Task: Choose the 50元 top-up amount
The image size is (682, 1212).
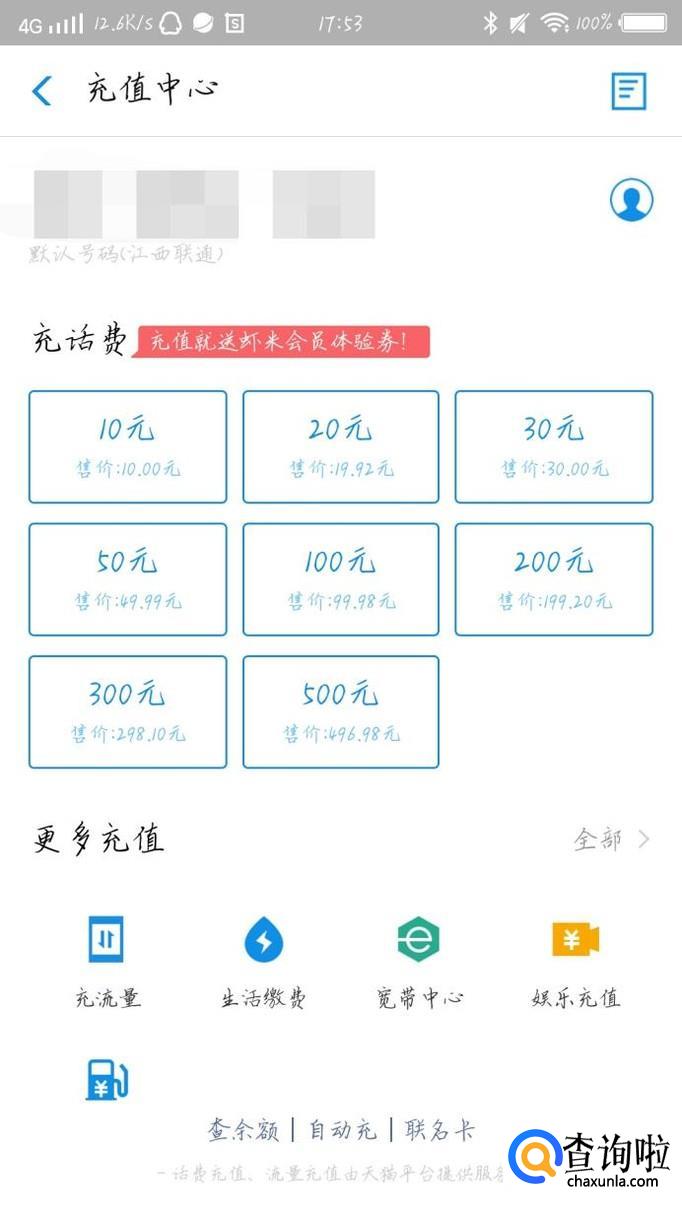Action: click(x=128, y=579)
